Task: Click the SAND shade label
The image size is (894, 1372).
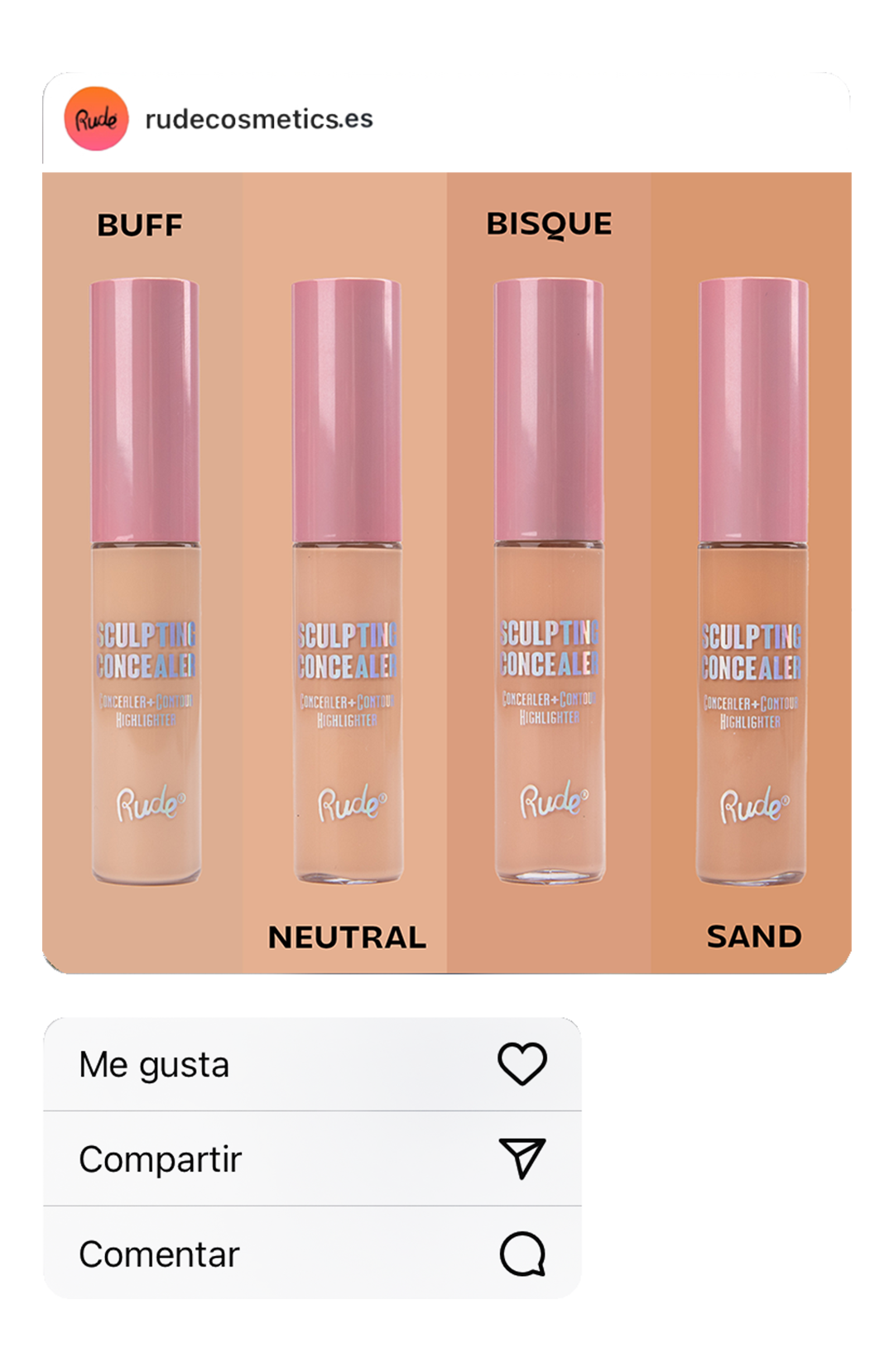Action: (753, 938)
